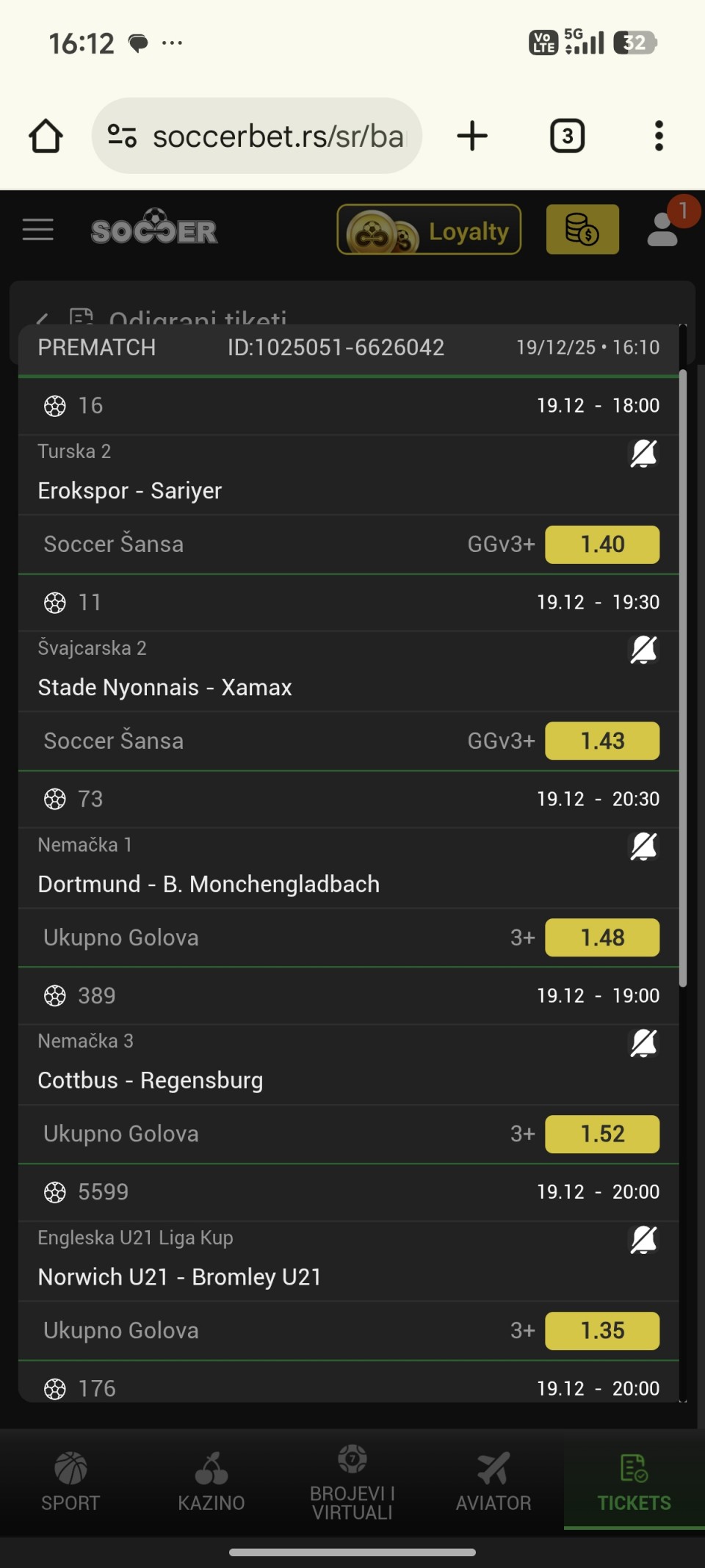Open the hamburger side menu
The image size is (705, 1568).
(38, 230)
